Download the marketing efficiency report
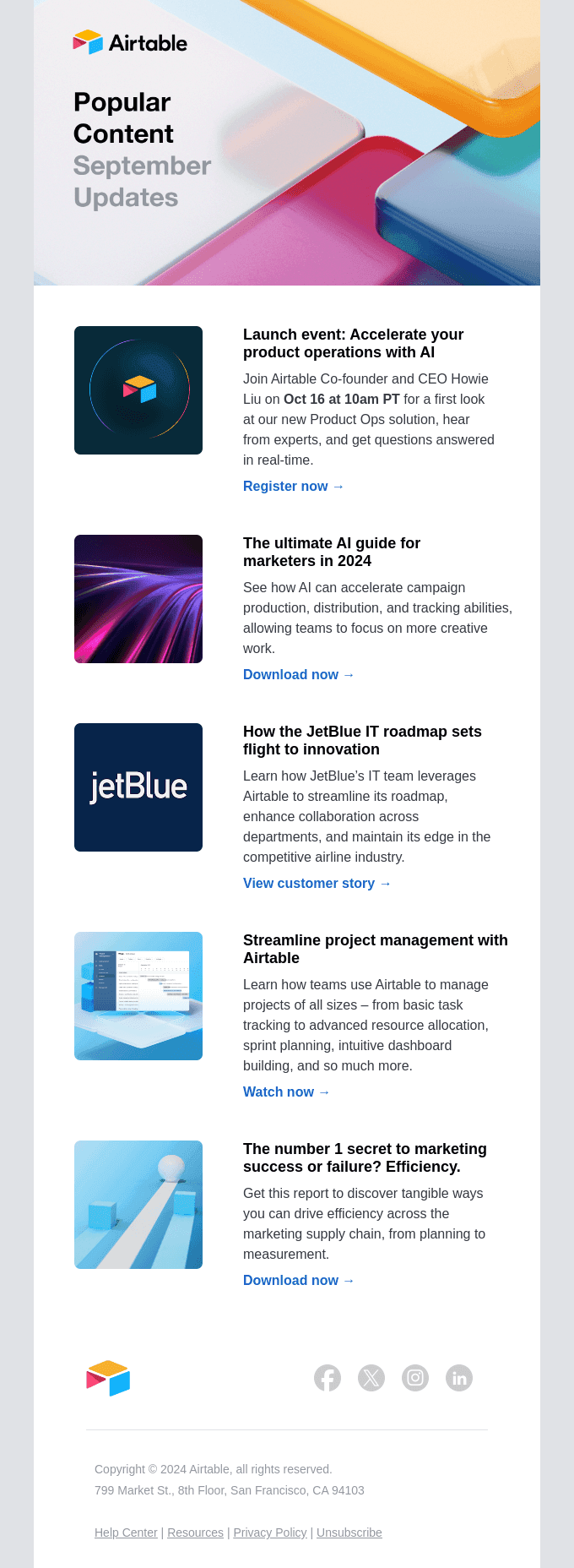Viewport: 574px width, 1568px height. tap(298, 1281)
